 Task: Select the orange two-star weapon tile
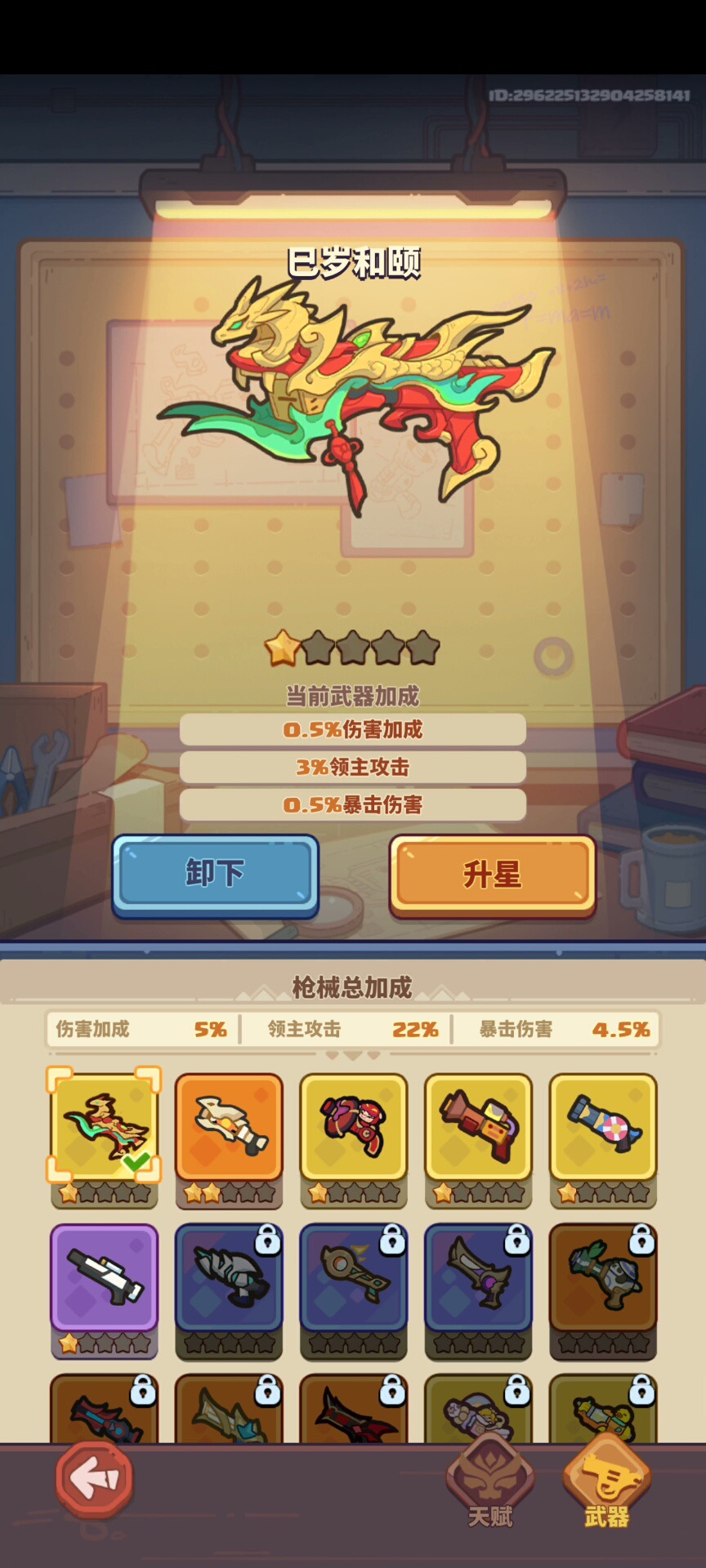pos(229,1128)
